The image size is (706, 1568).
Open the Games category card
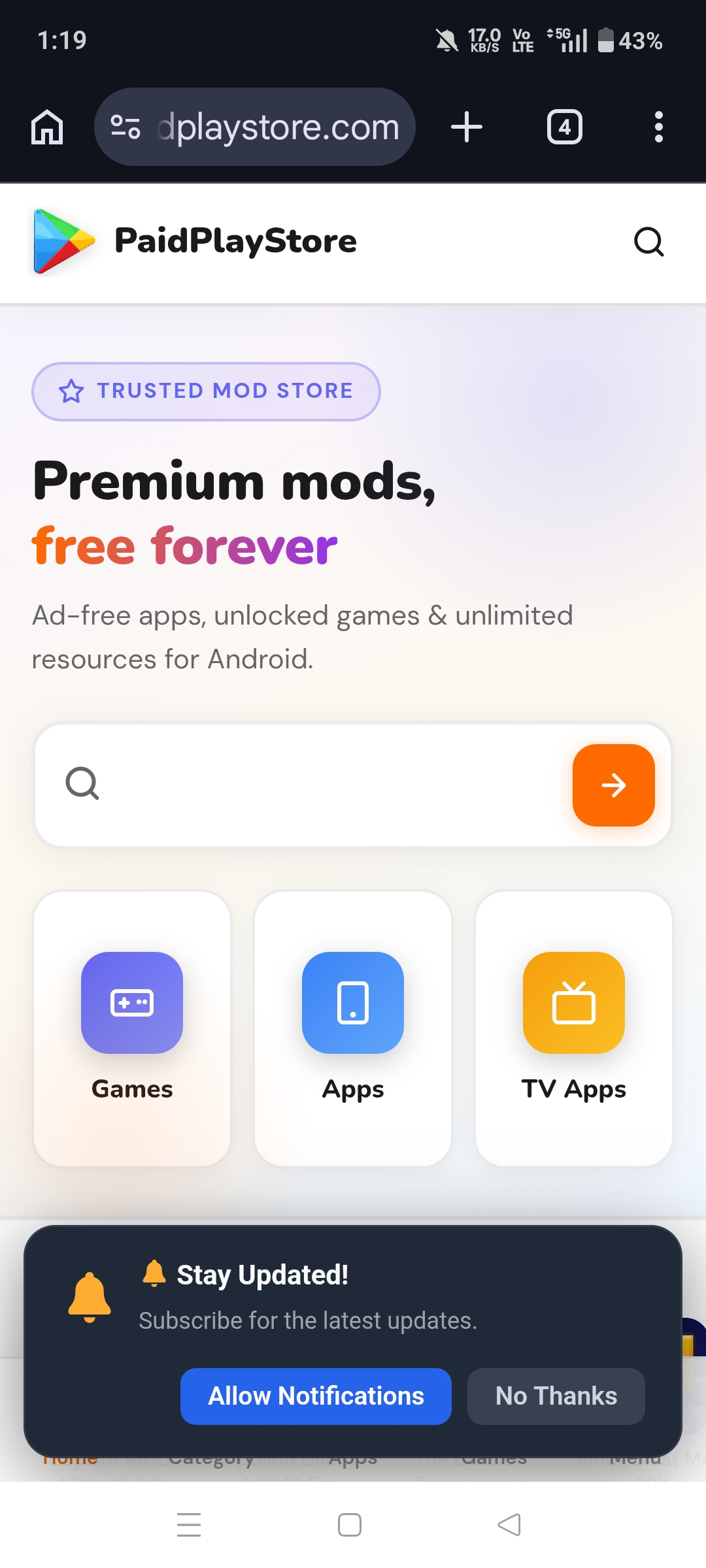point(132,1028)
